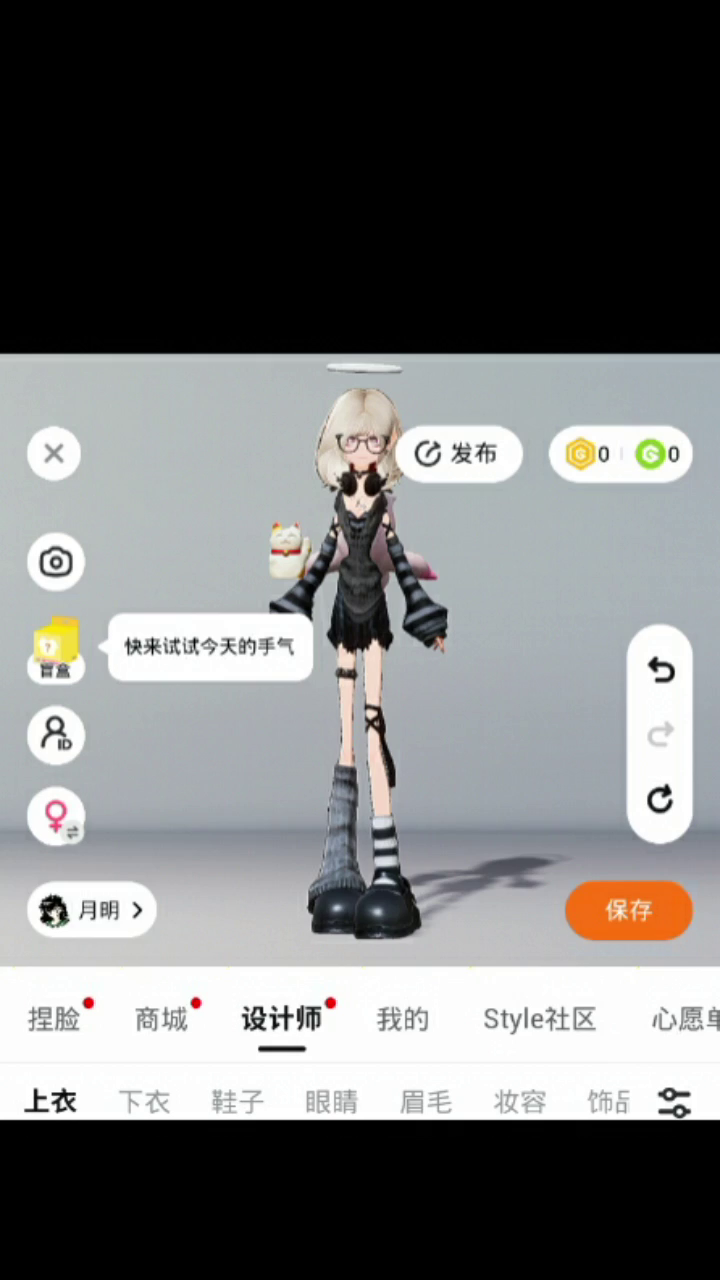Open the 月明 profile chip
This screenshot has height=1280, width=720.
click(x=92, y=910)
